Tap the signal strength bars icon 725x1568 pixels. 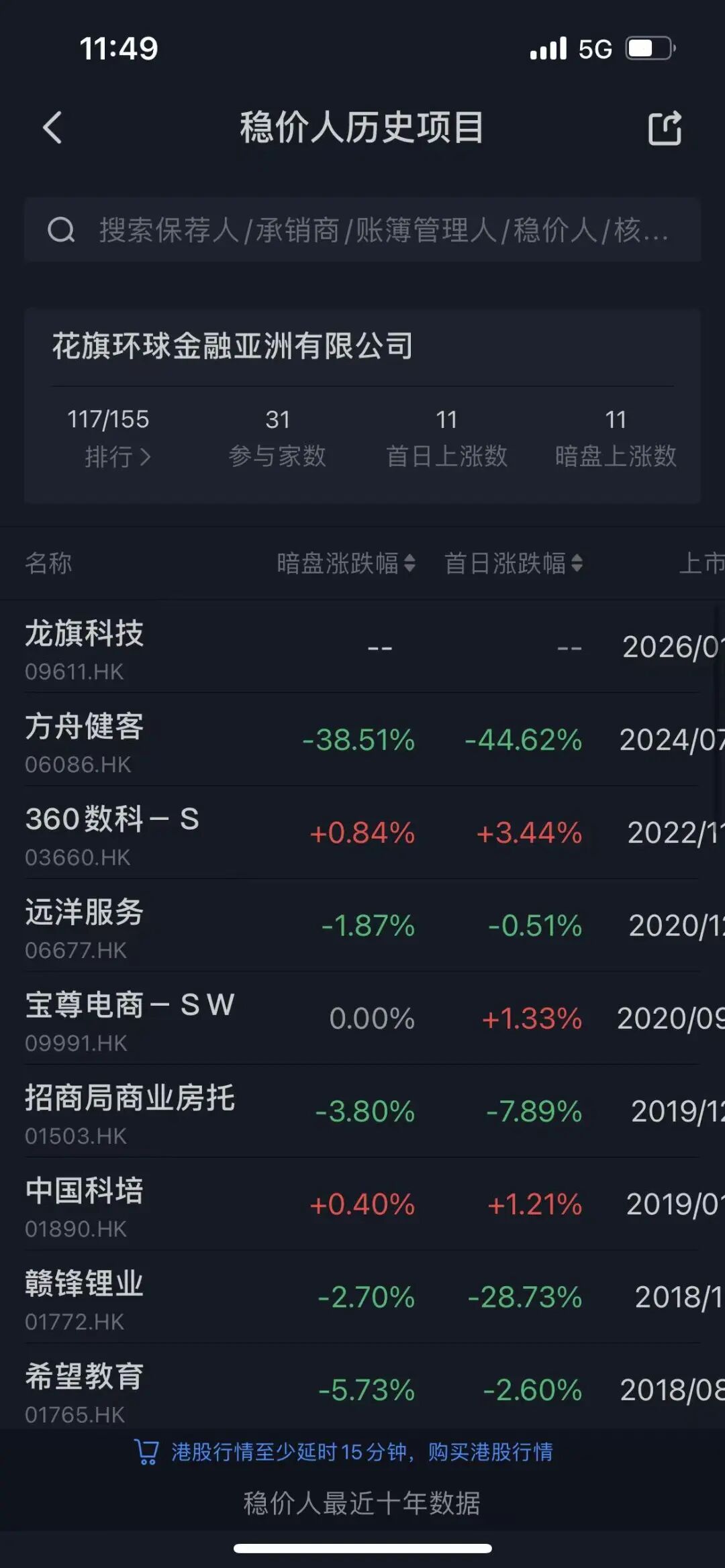click(x=546, y=49)
